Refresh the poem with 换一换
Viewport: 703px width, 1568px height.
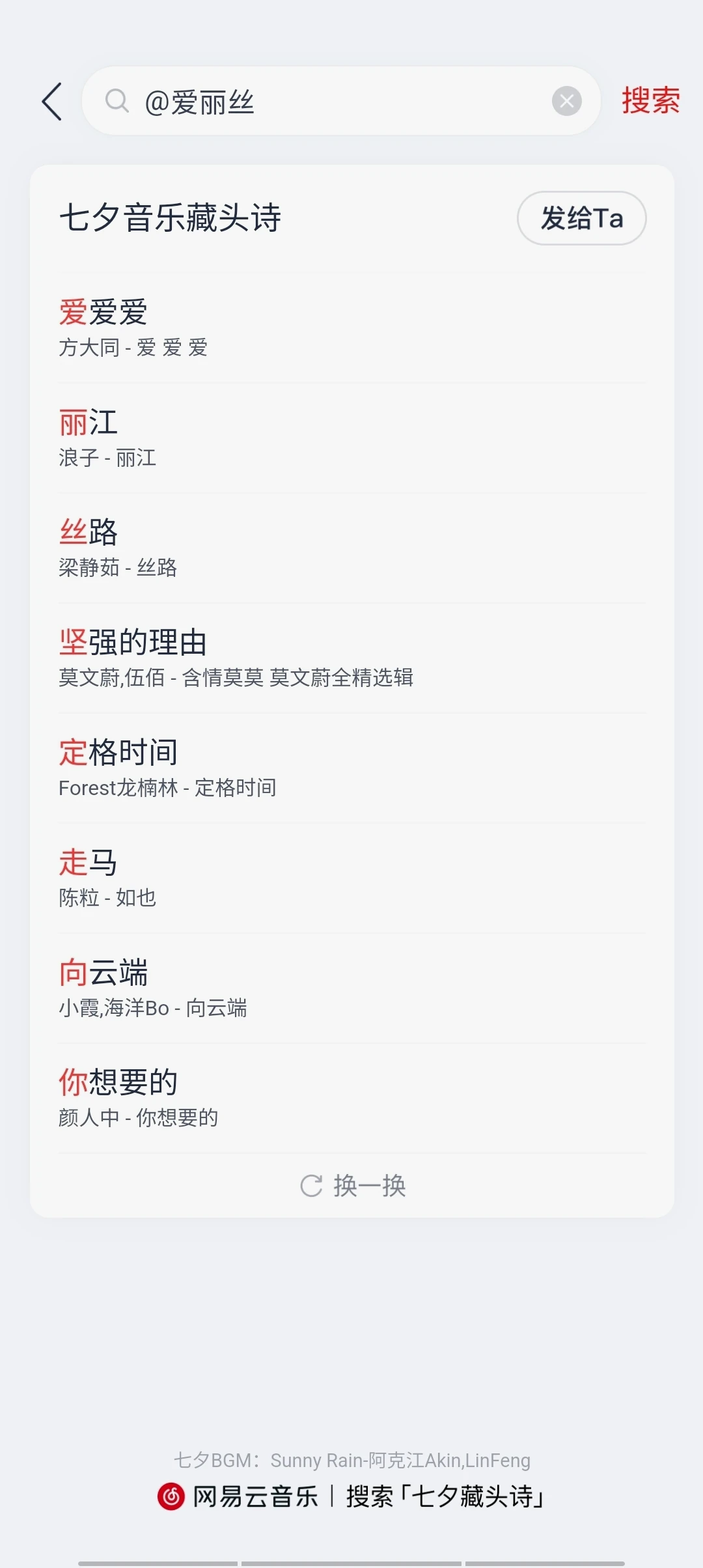[353, 1186]
